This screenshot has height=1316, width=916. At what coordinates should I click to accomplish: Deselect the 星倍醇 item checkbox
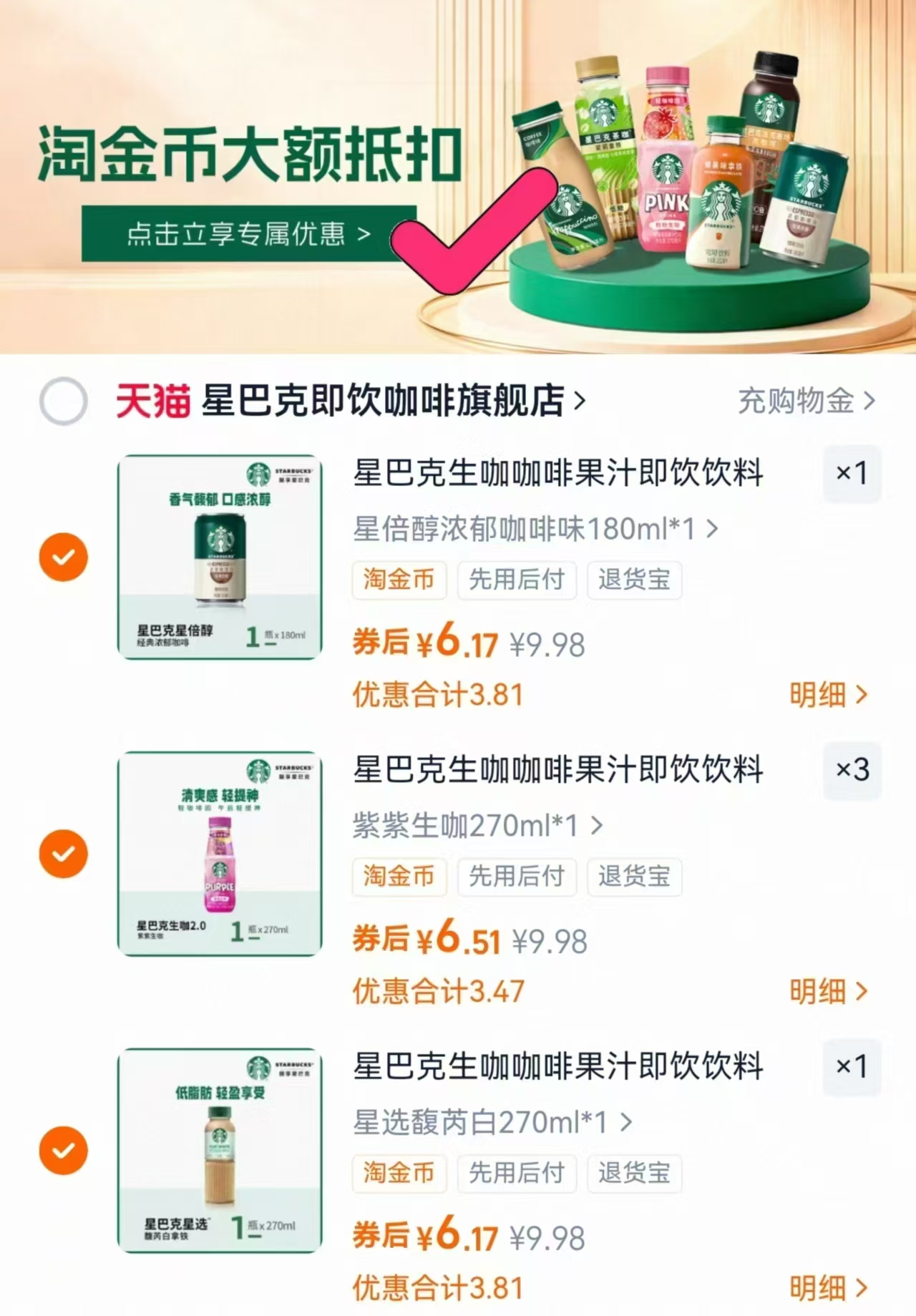pyautogui.click(x=64, y=556)
